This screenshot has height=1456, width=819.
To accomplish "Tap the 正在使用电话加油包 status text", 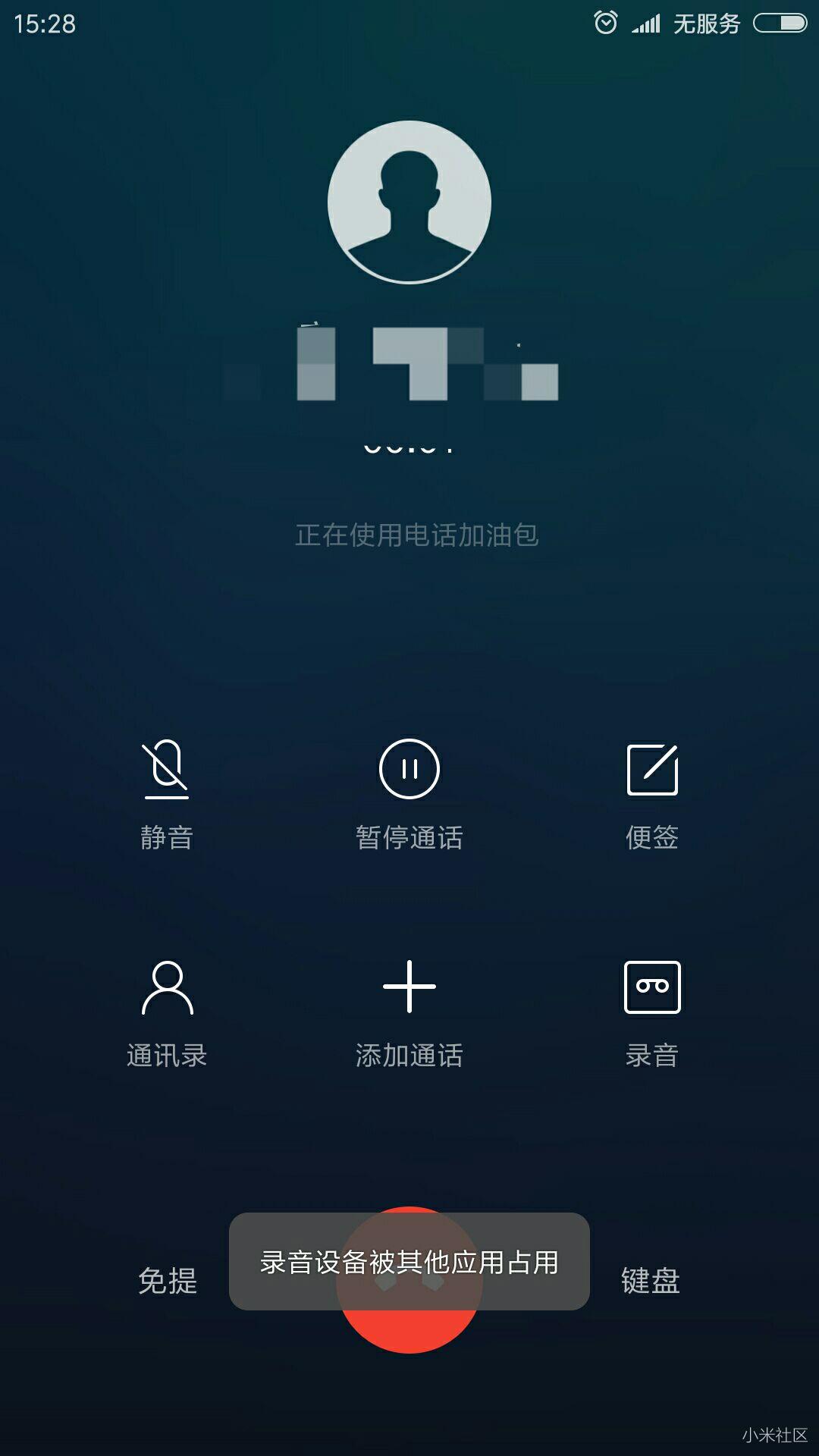I will pos(409,535).
